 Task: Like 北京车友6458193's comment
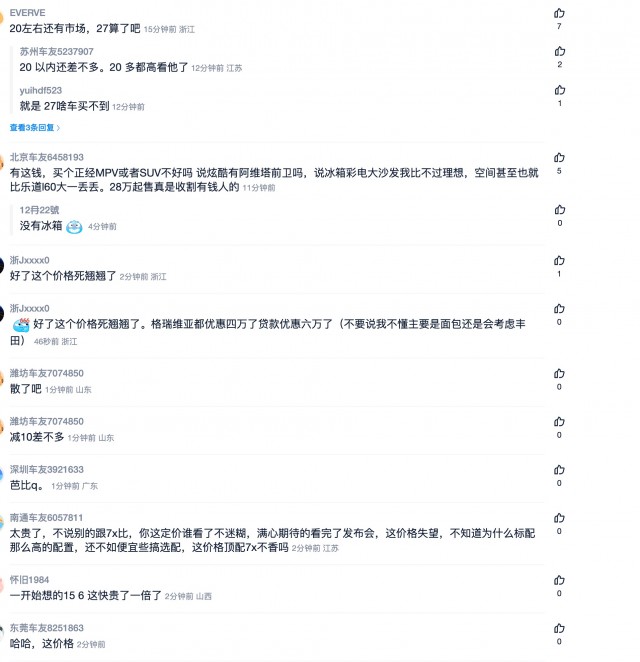[x=559, y=158]
